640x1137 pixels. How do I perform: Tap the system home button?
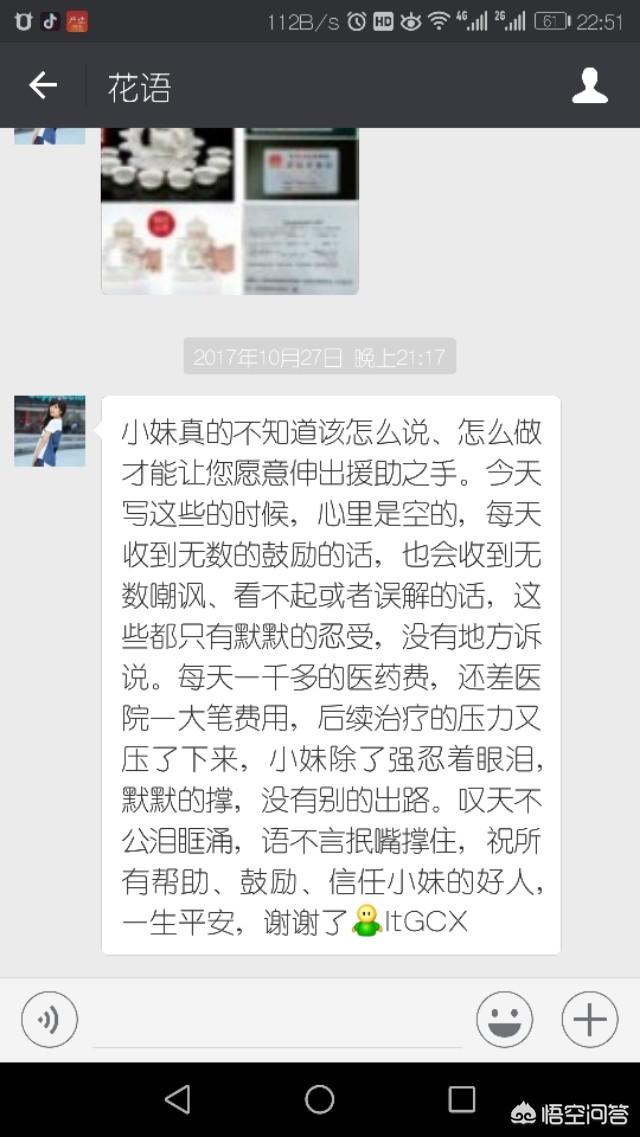click(x=320, y=1099)
